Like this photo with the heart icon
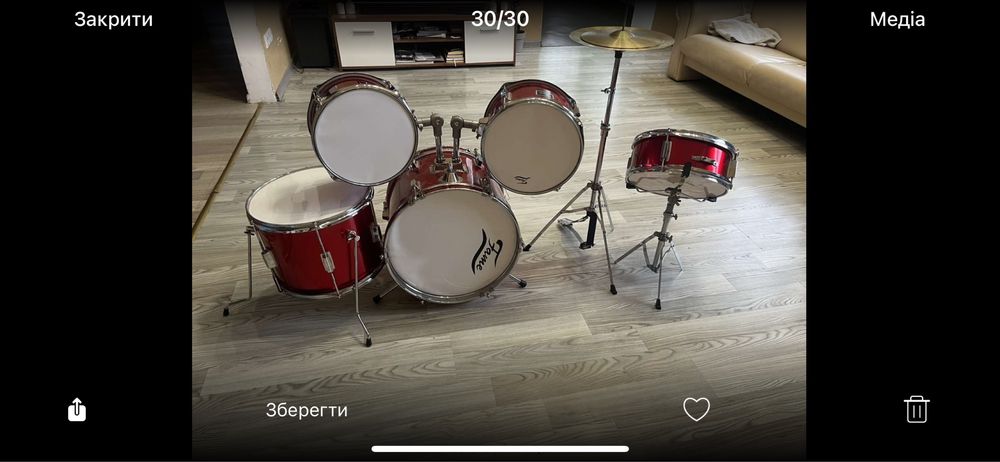 [696, 409]
